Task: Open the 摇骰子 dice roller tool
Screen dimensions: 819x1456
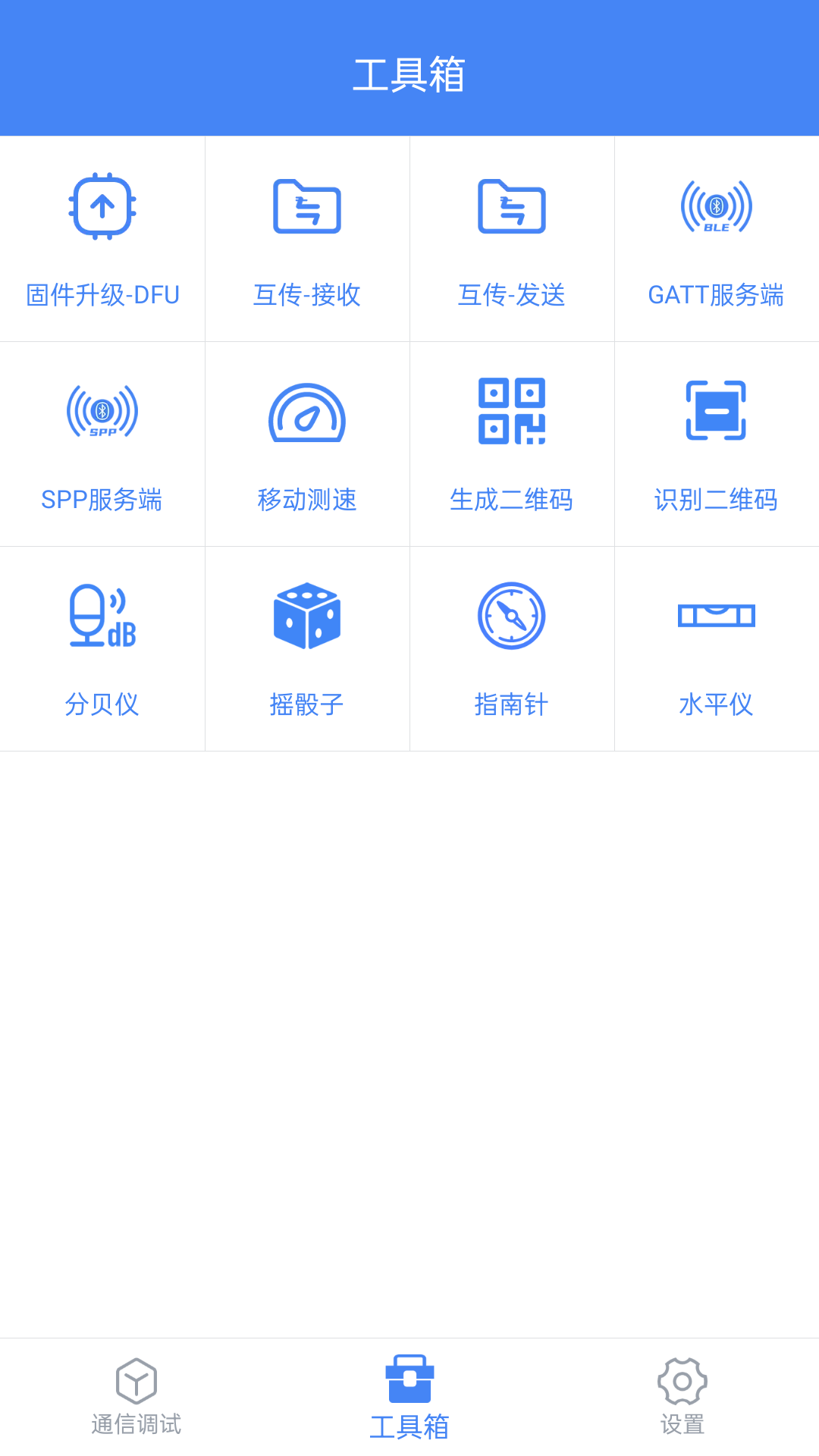Action: (x=307, y=648)
